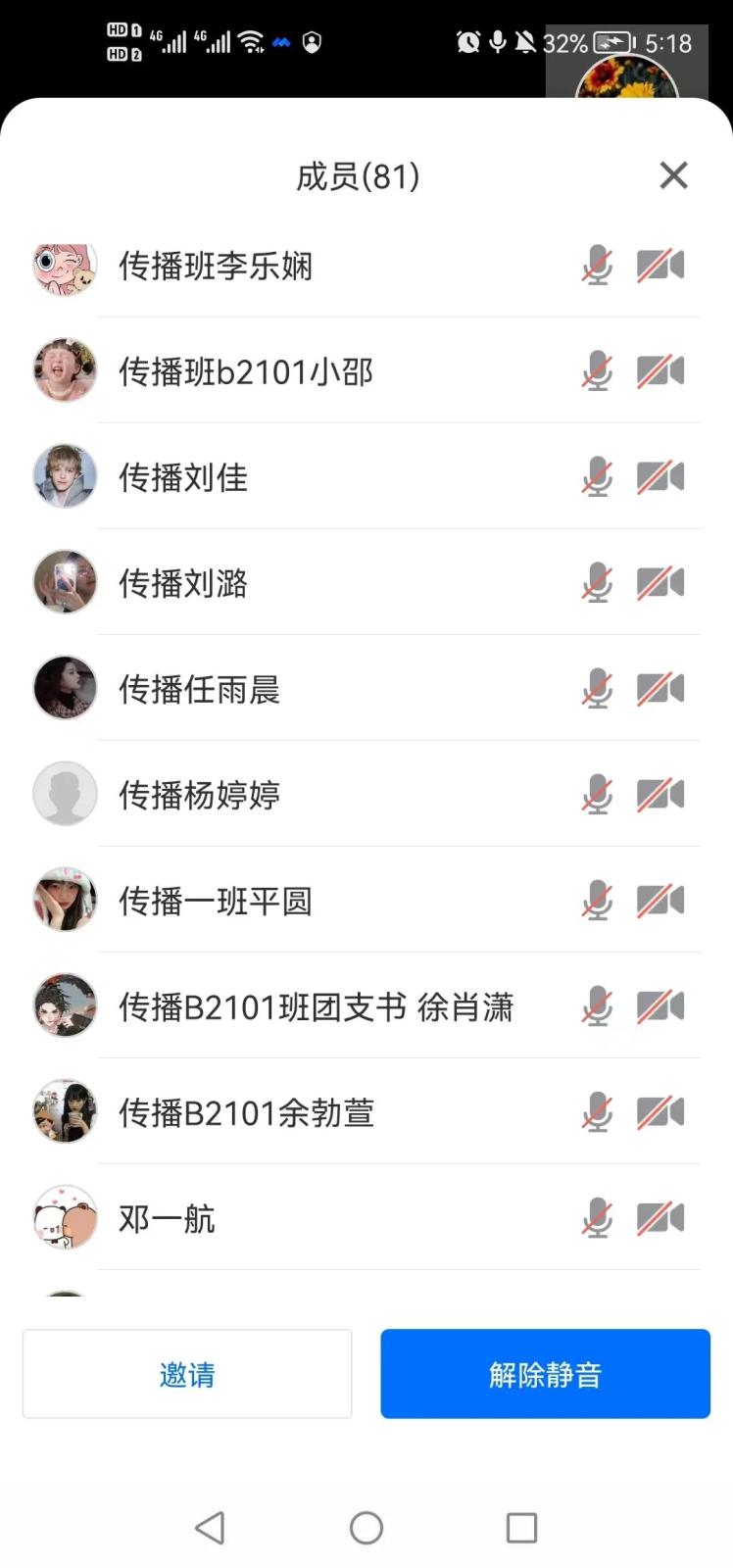Return to the home screen
Screen dimensions: 733x1568
[x=366, y=1527]
